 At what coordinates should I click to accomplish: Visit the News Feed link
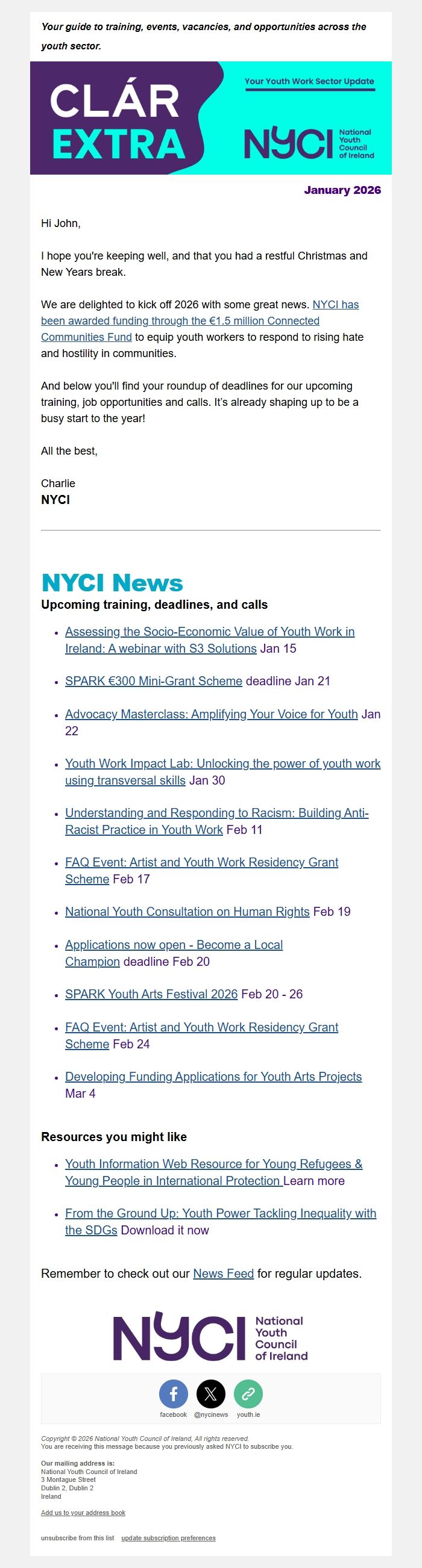click(223, 1274)
